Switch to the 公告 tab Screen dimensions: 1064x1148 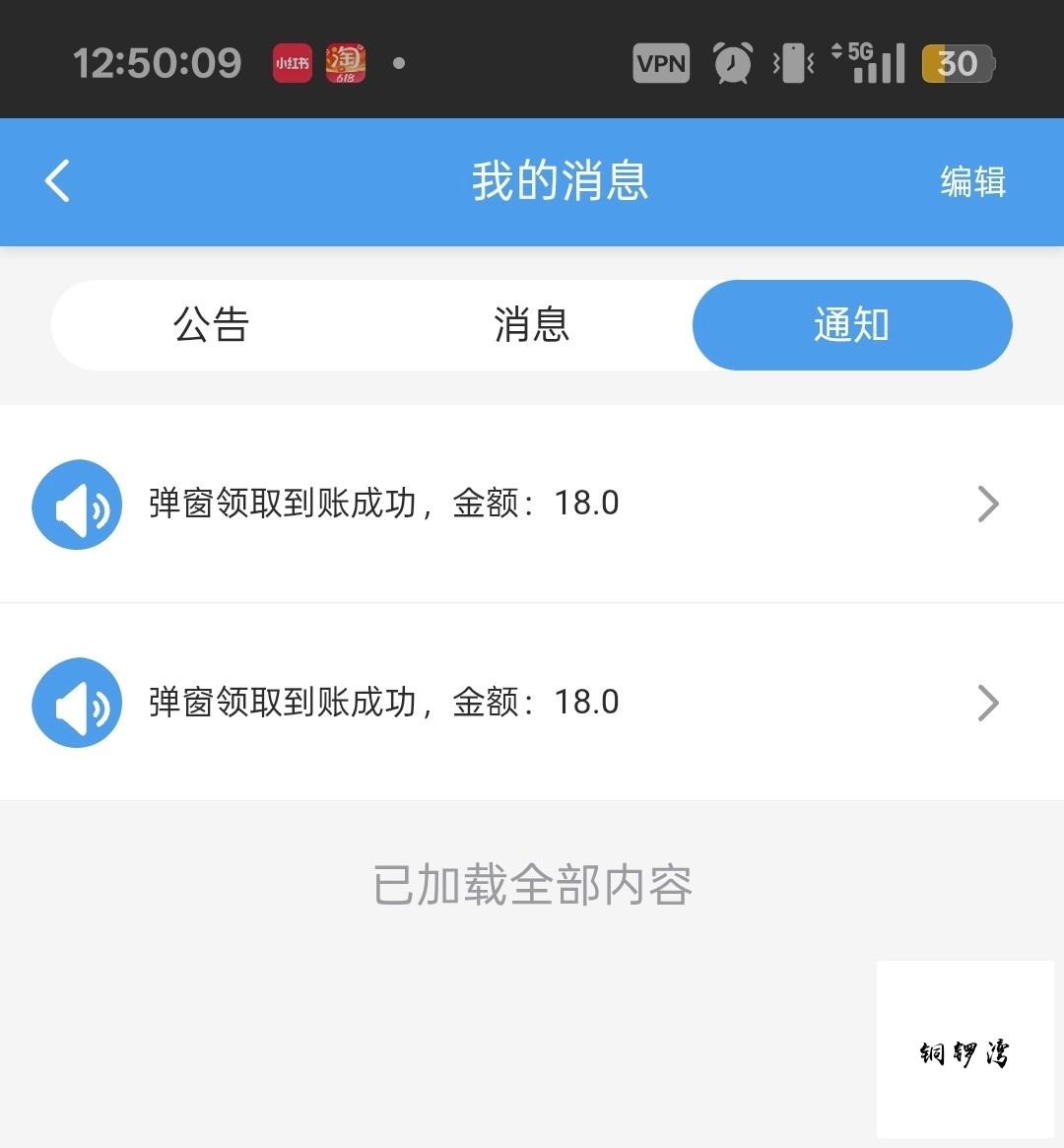coord(212,325)
